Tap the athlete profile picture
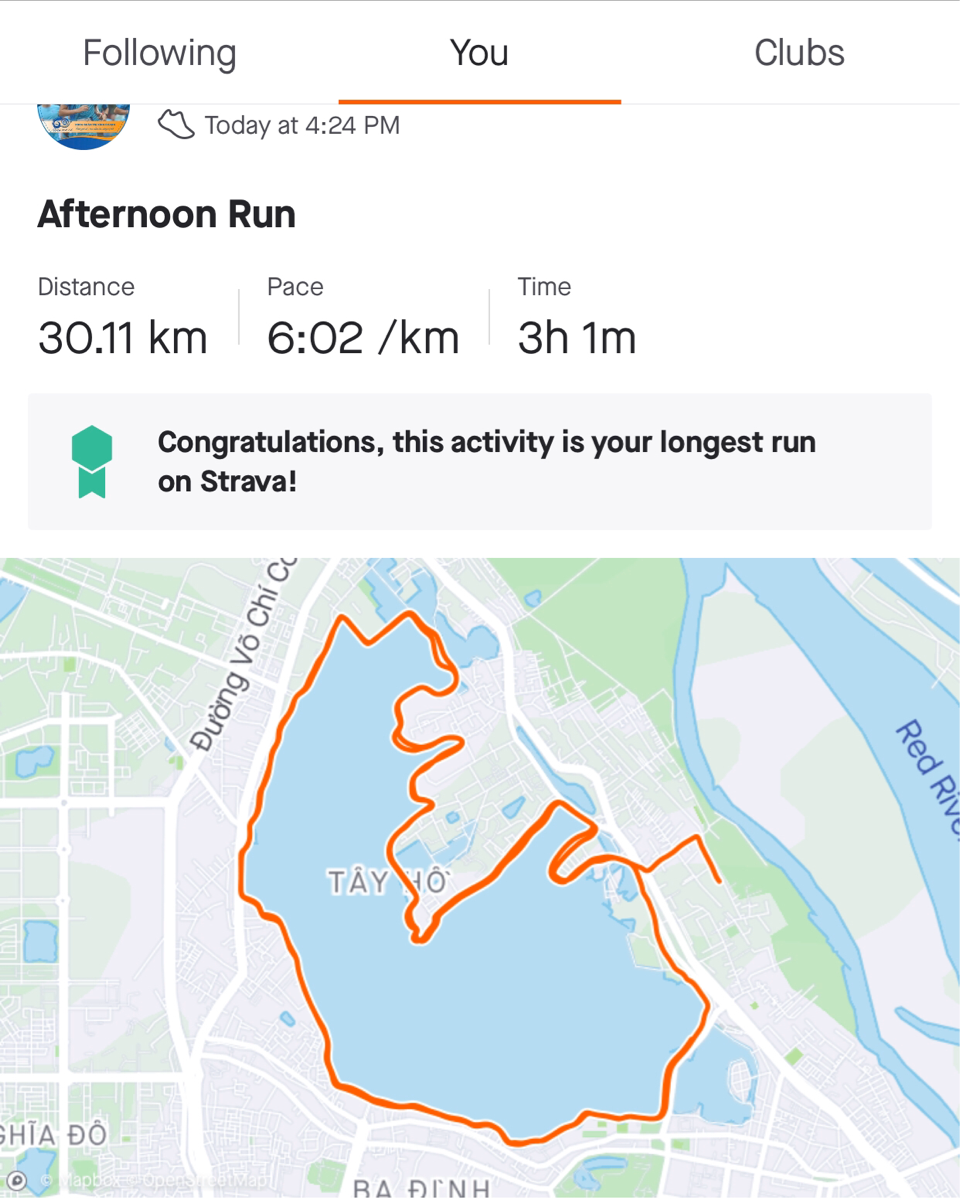 click(x=83, y=125)
